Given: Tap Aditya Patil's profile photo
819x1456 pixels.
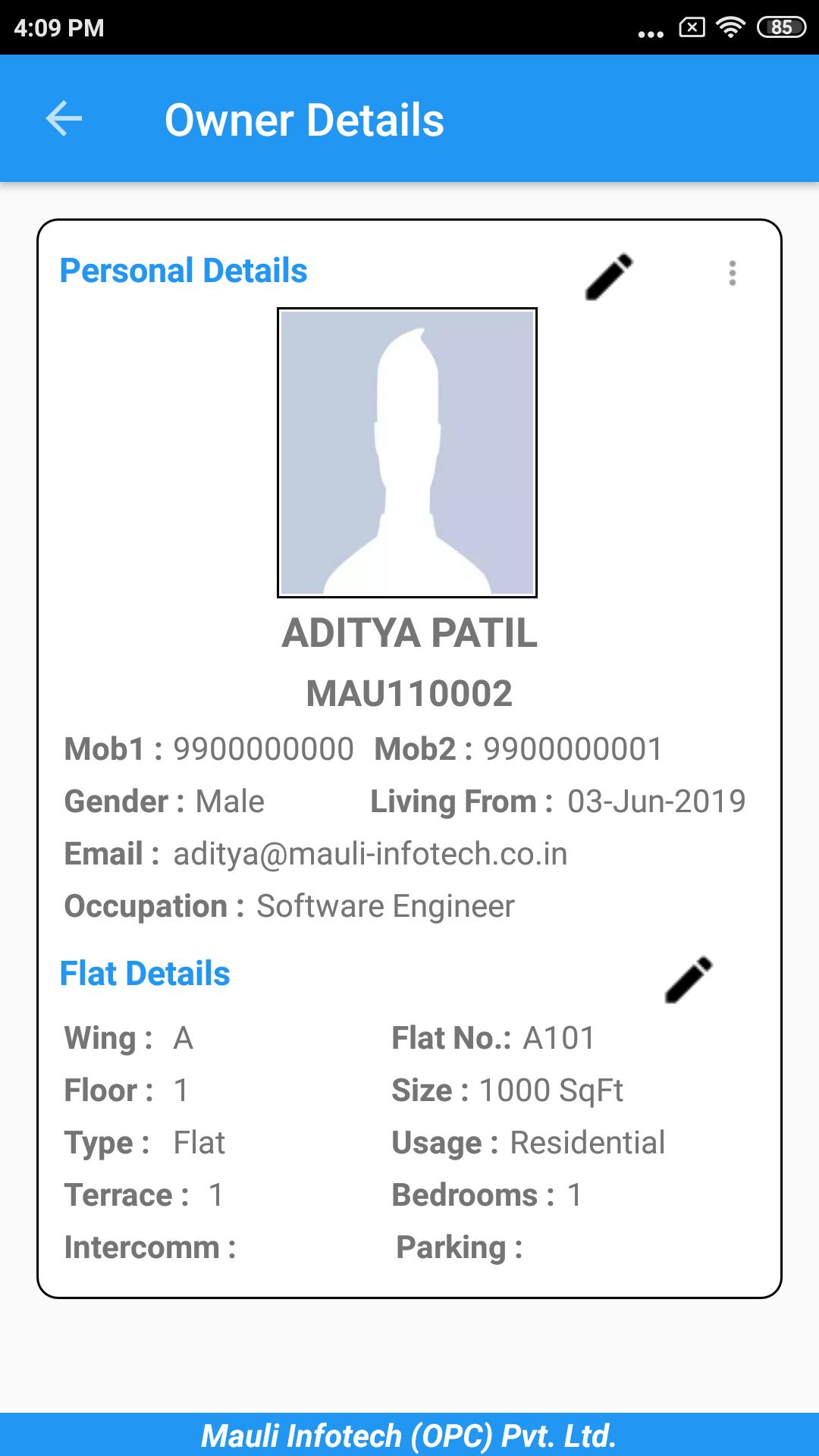Looking at the screenshot, I should (407, 453).
